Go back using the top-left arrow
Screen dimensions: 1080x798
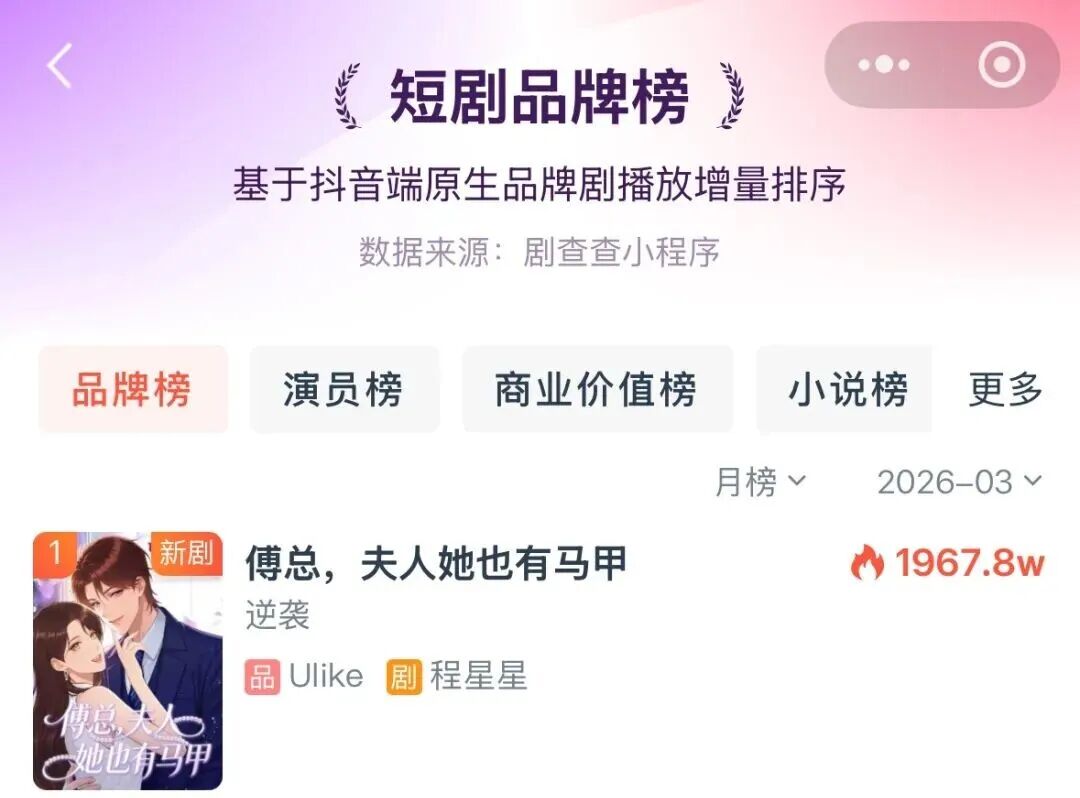[60, 67]
